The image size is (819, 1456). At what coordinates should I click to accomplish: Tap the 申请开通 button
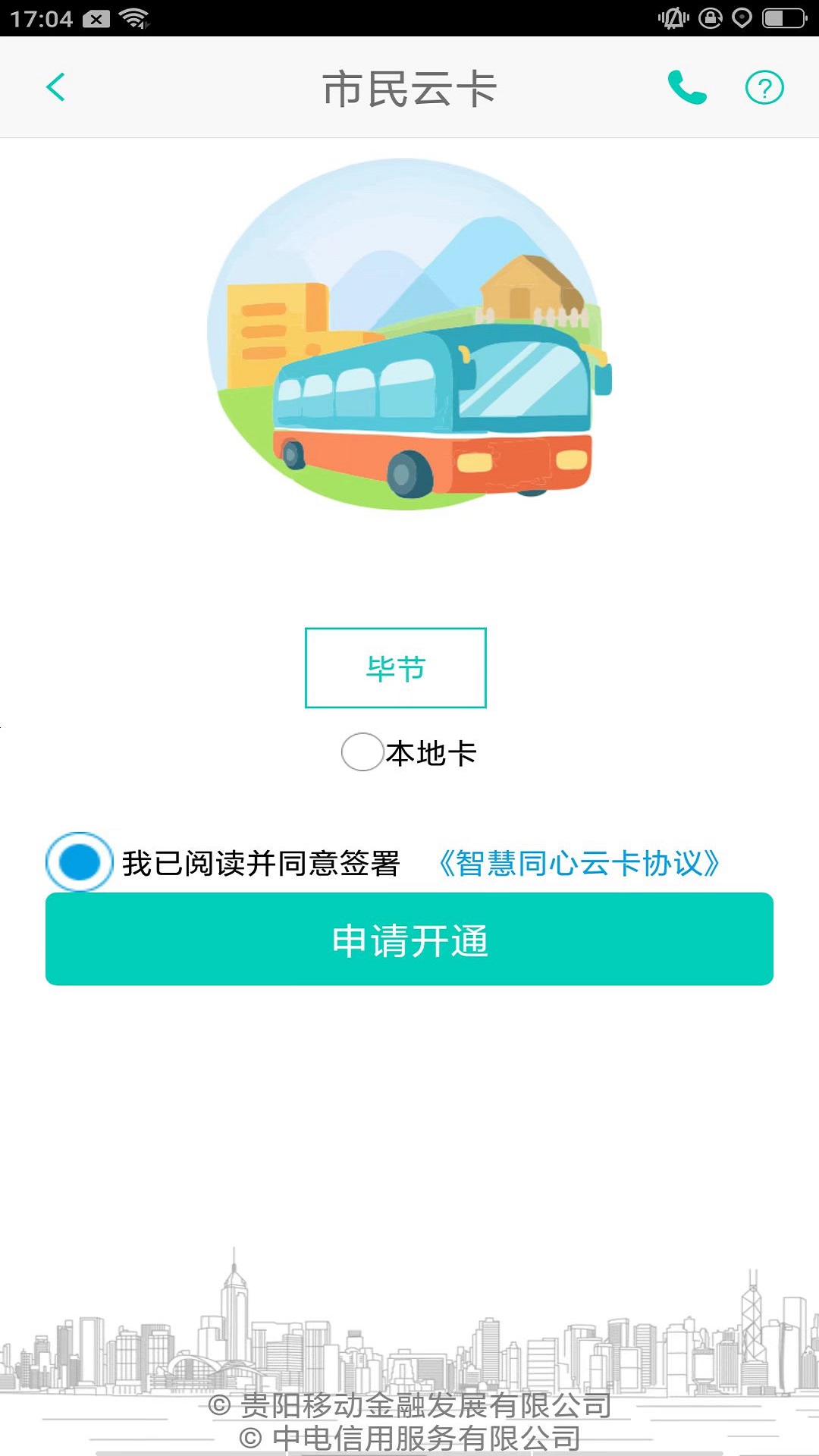coord(409,940)
